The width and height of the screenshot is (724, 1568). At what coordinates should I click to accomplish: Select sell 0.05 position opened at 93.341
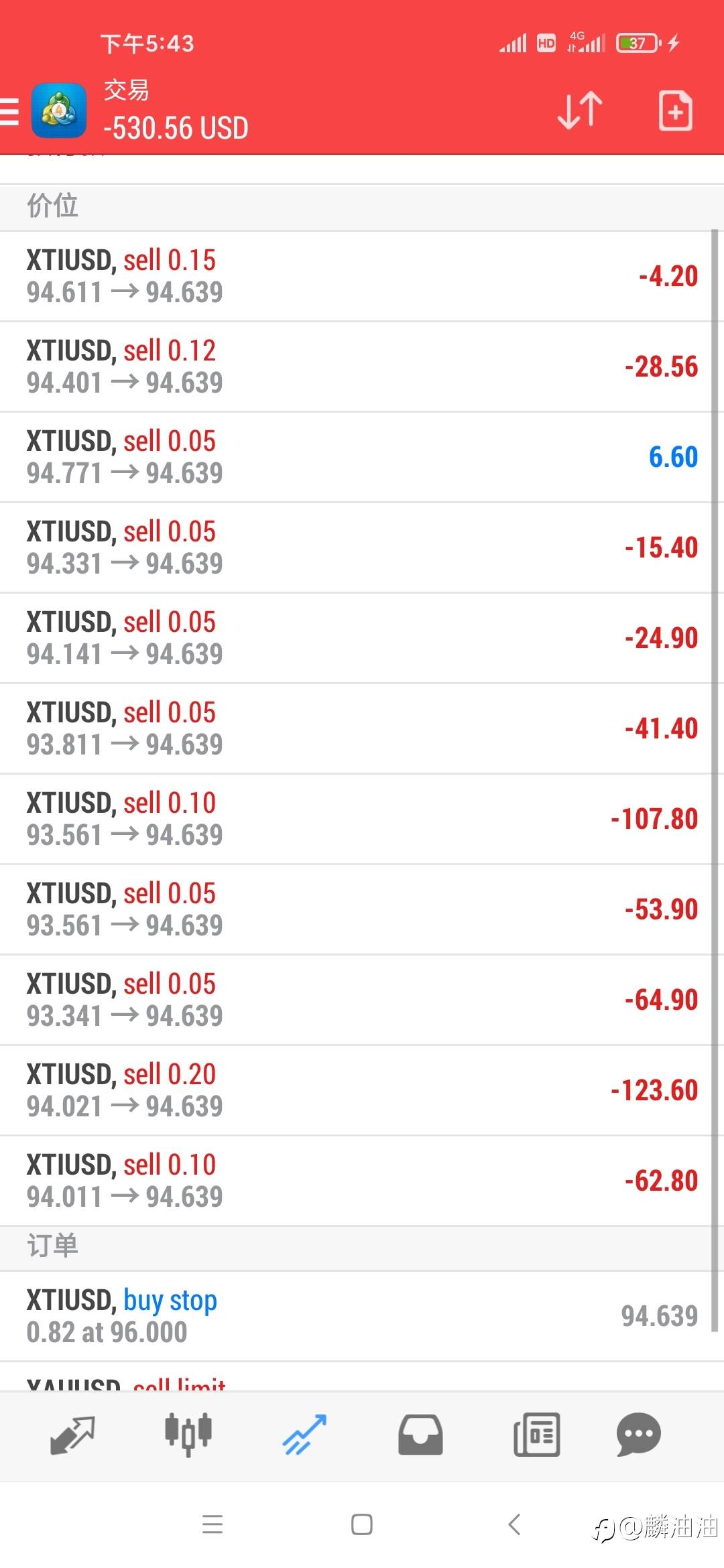tap(355, 1000)
